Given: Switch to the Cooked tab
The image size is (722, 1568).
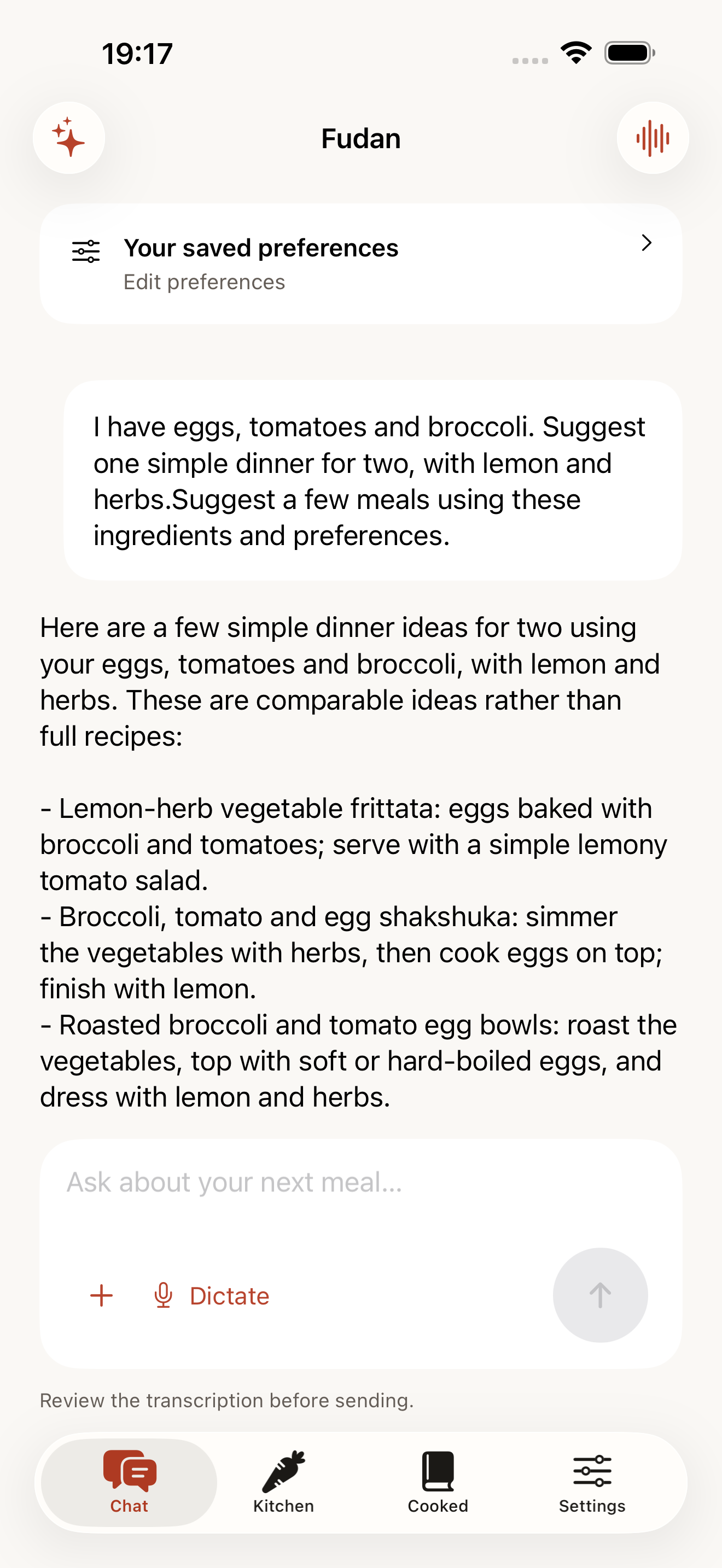Looking at the screenshot, I should pos(438,1482).
